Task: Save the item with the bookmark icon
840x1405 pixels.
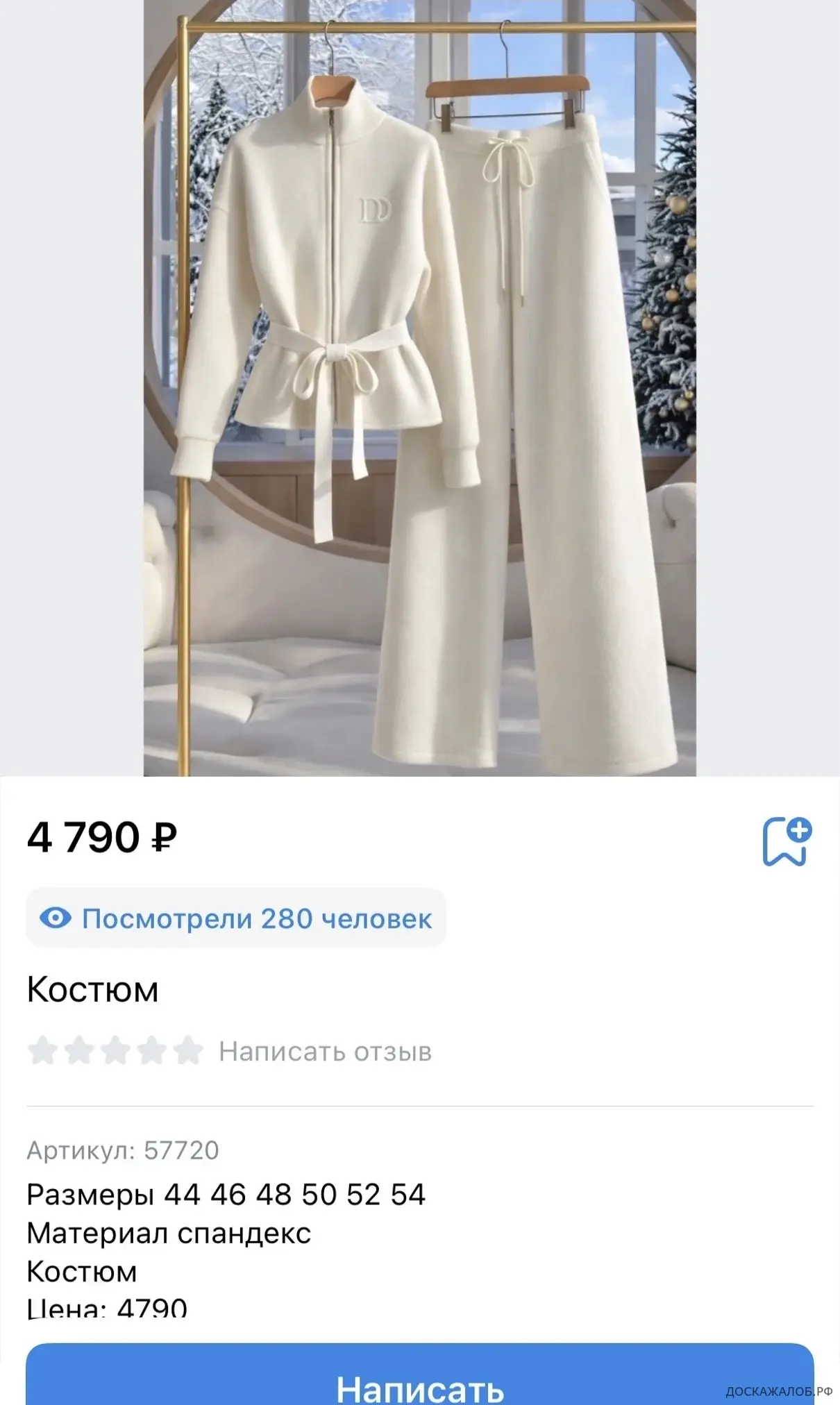Action: (x=787, y=841)
